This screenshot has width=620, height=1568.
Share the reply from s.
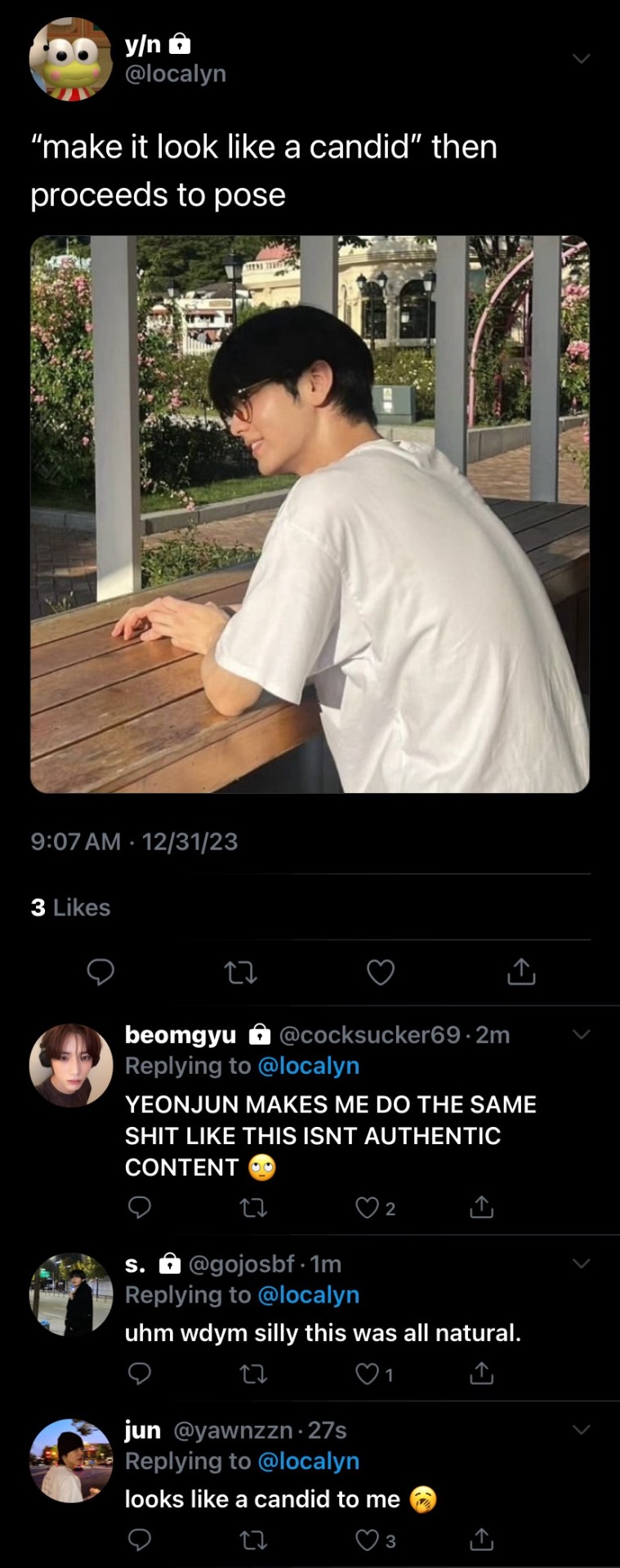click(482, 1375)
